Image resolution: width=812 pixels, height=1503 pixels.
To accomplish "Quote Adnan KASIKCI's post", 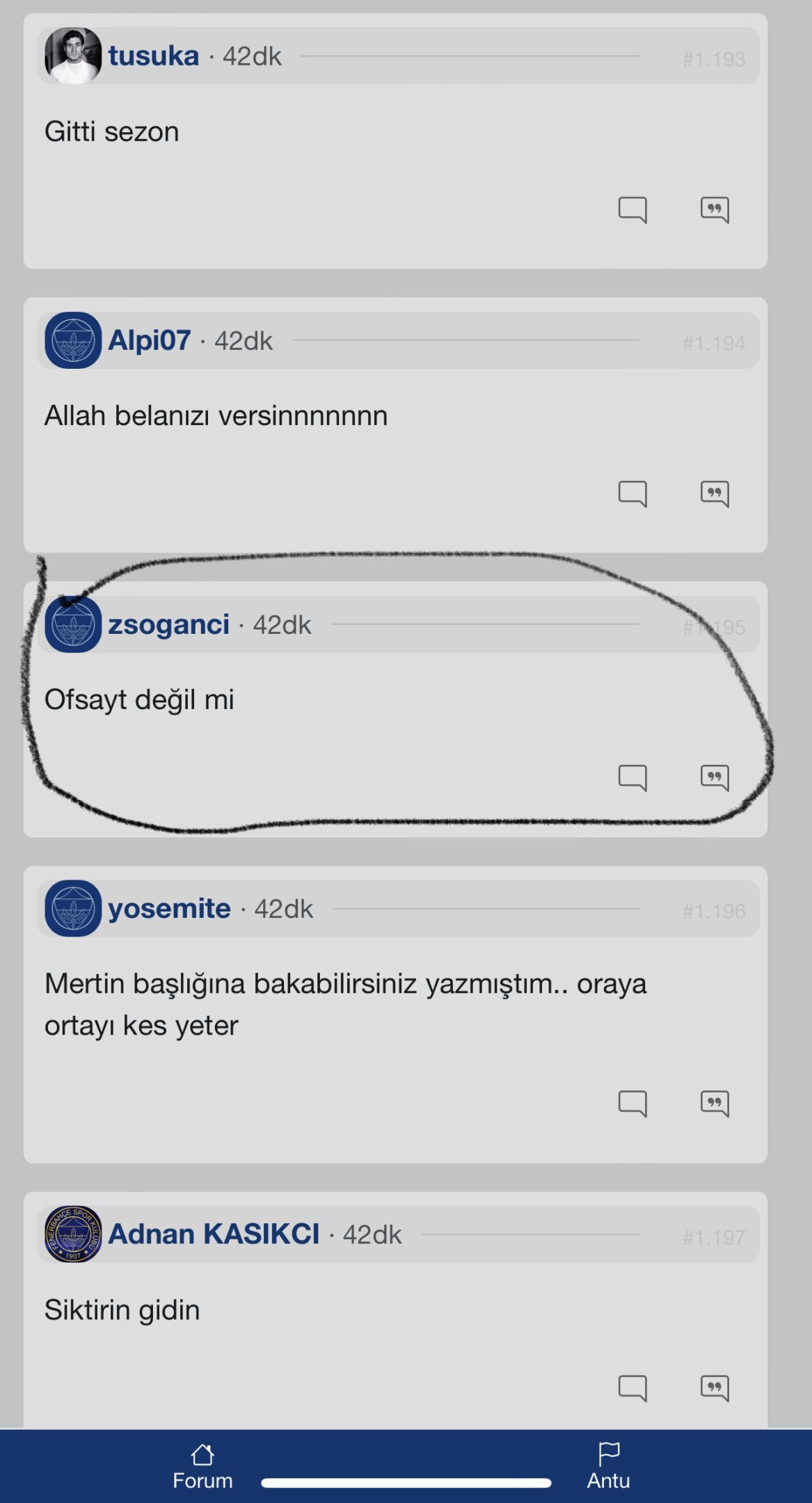I will point(715,1387).
